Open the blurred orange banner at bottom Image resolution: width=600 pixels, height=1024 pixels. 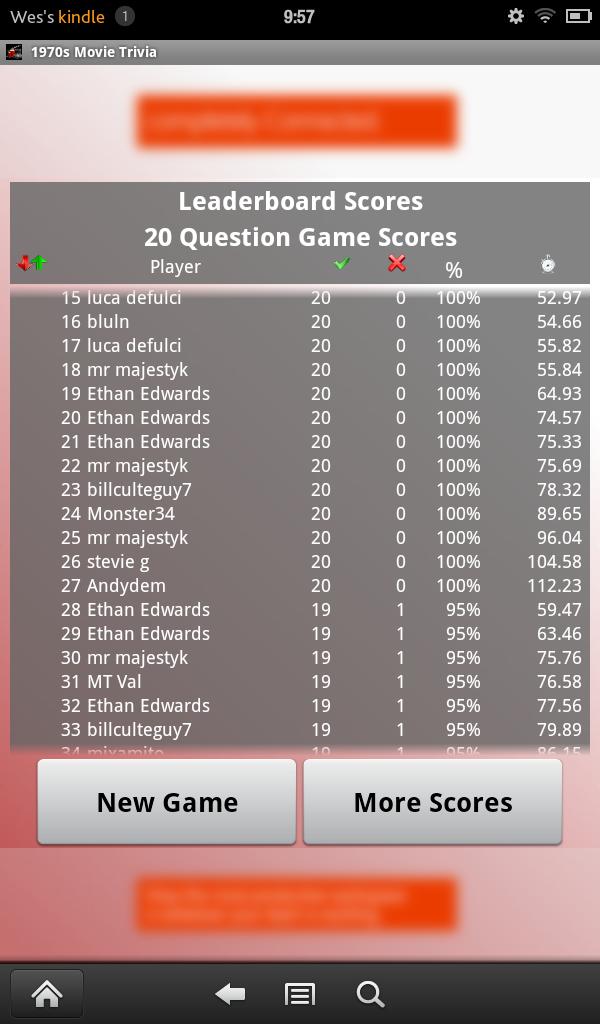(x=297, y=905)
